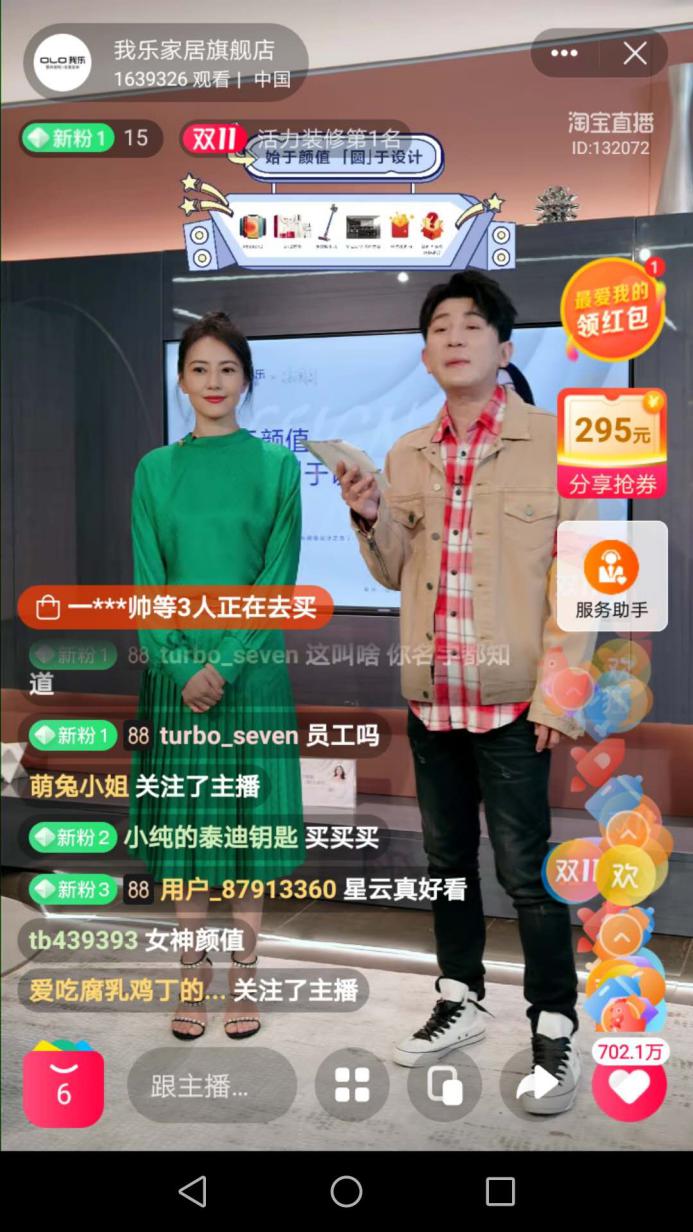Open system recent apps
Viewport: 693px width, 1232px height.
coord(500,1191)
